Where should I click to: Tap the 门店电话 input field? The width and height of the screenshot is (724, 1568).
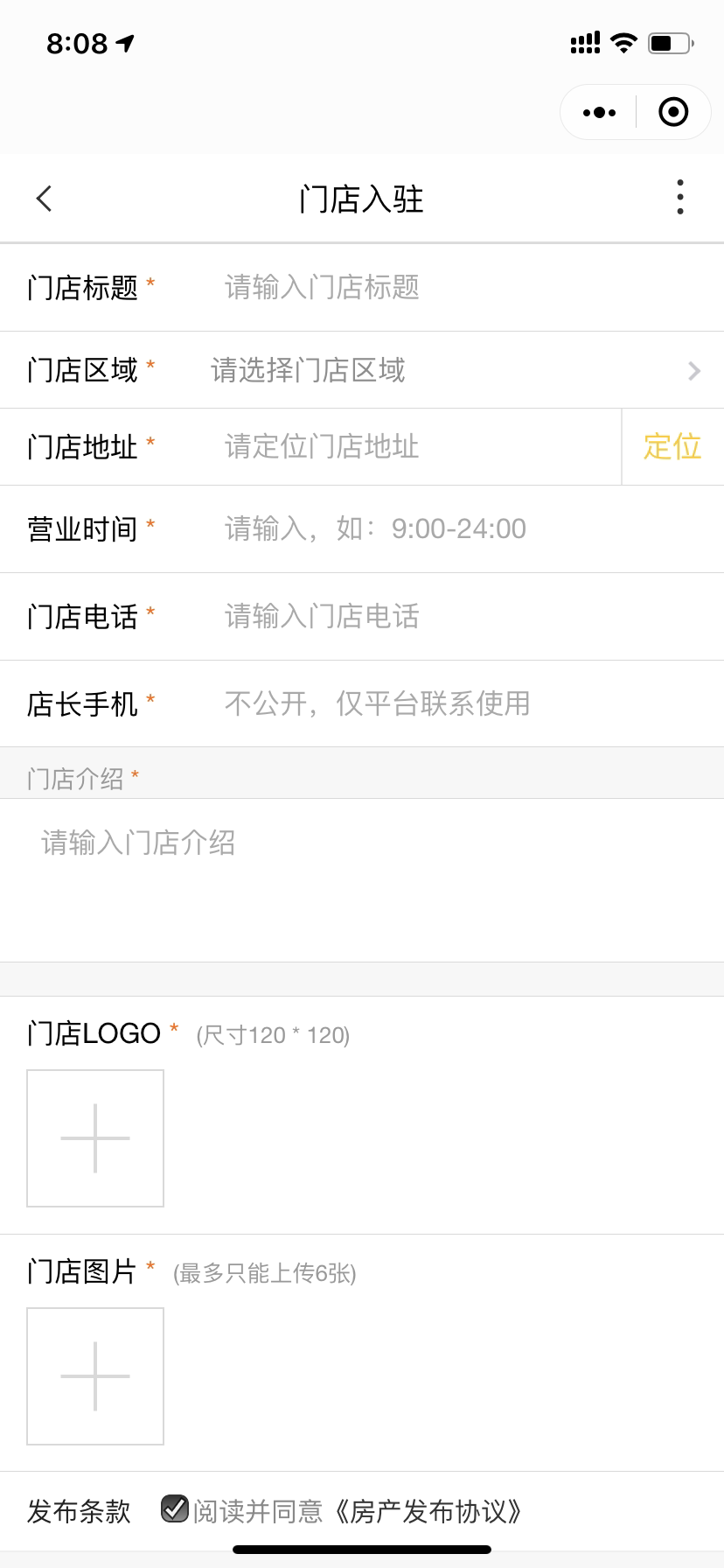coord(465,616)
